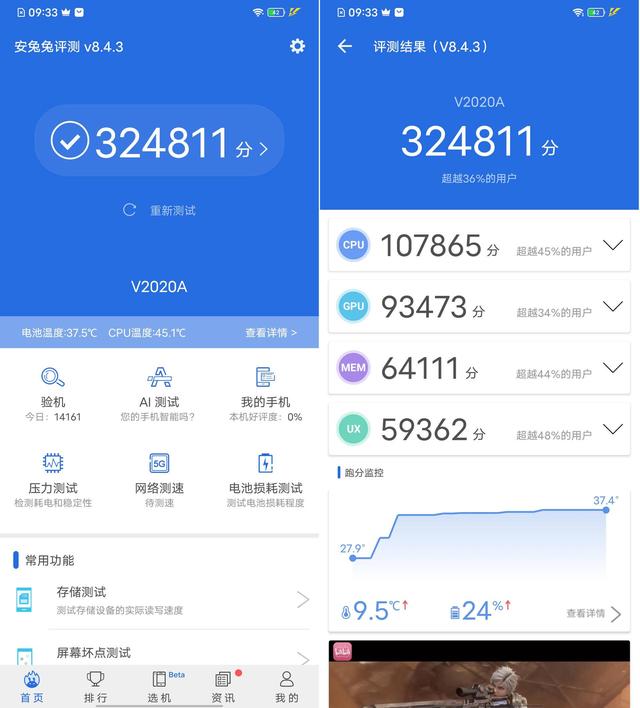Expand the GPU score details

(613, 307)
